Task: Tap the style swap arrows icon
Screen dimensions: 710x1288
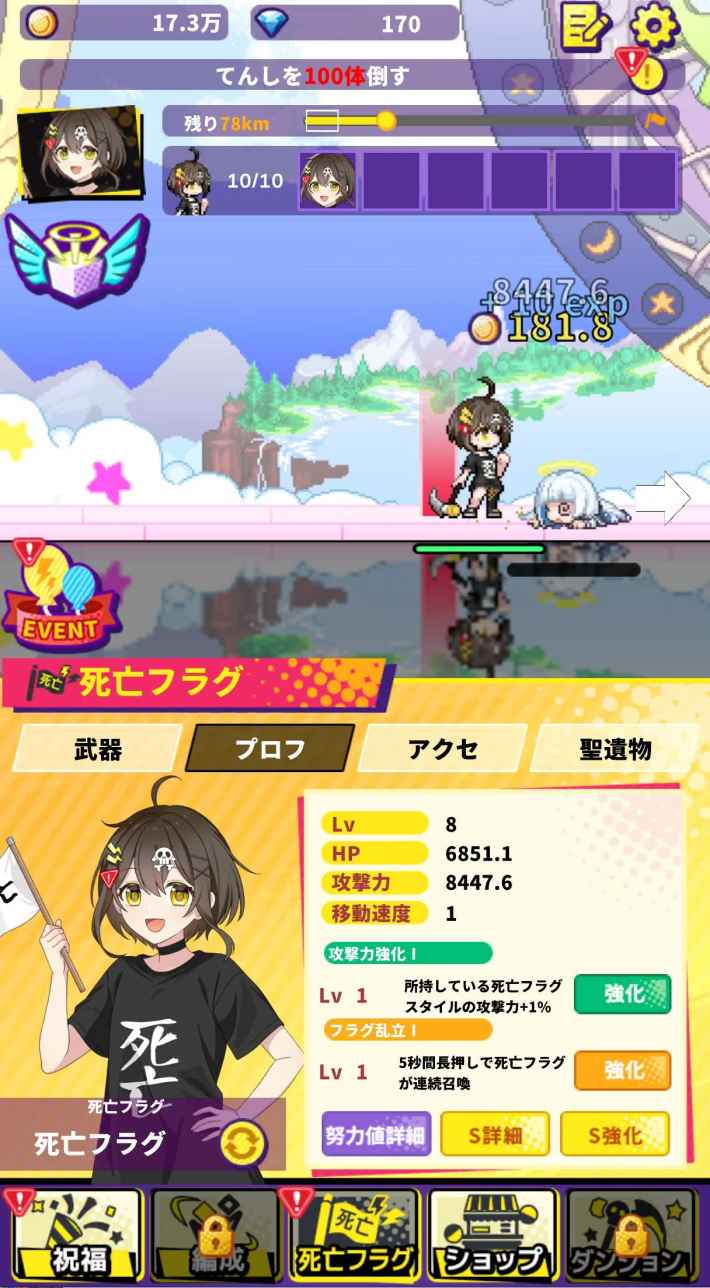Action: [x=242, y=1143]
